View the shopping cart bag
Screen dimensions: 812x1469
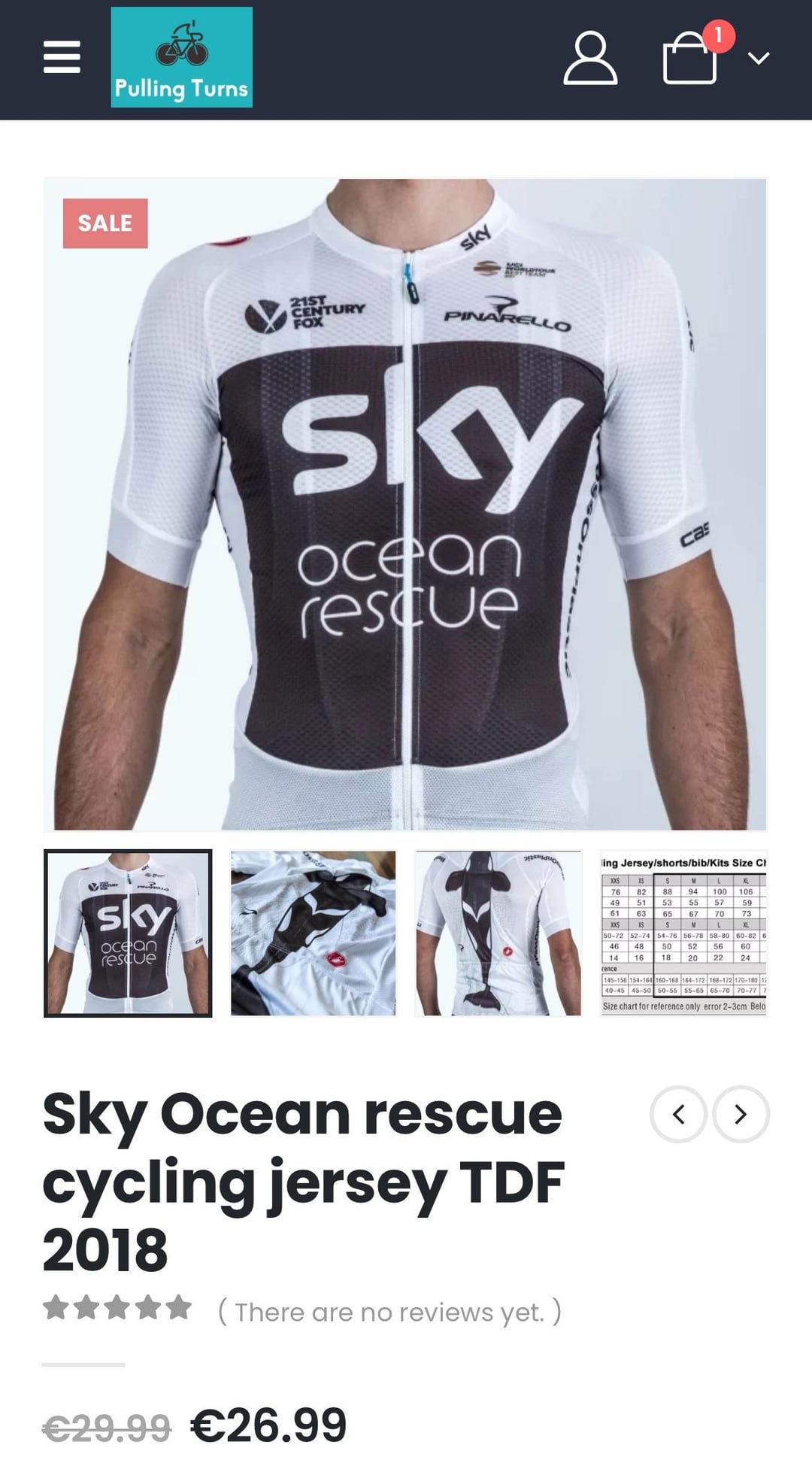689,57
